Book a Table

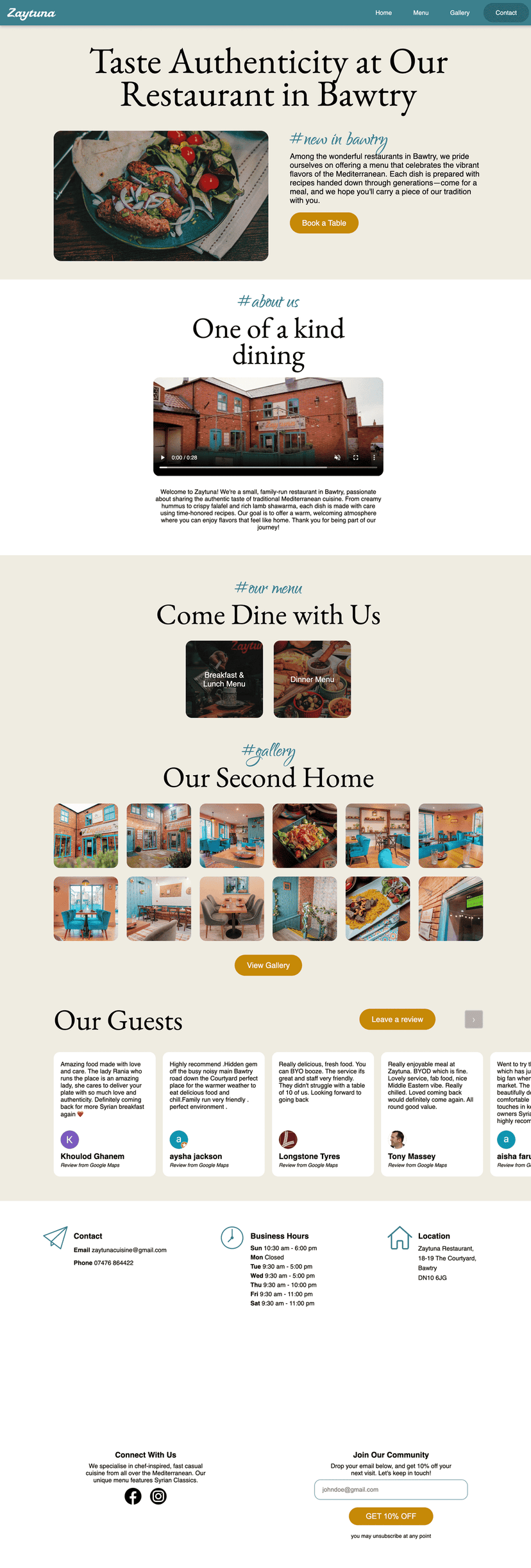point(324,223)
